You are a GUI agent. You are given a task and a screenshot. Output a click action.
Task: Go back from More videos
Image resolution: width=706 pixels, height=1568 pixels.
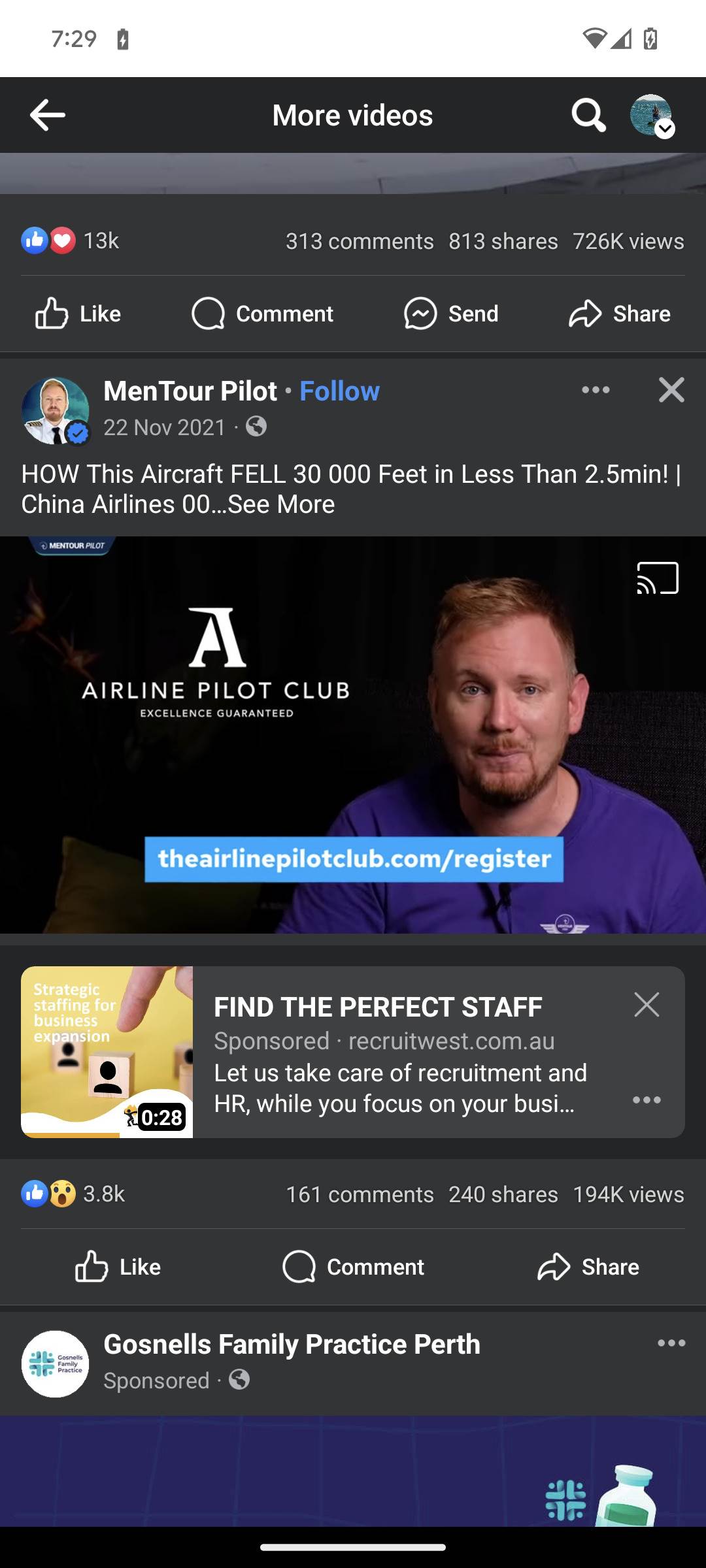[48, 116]
